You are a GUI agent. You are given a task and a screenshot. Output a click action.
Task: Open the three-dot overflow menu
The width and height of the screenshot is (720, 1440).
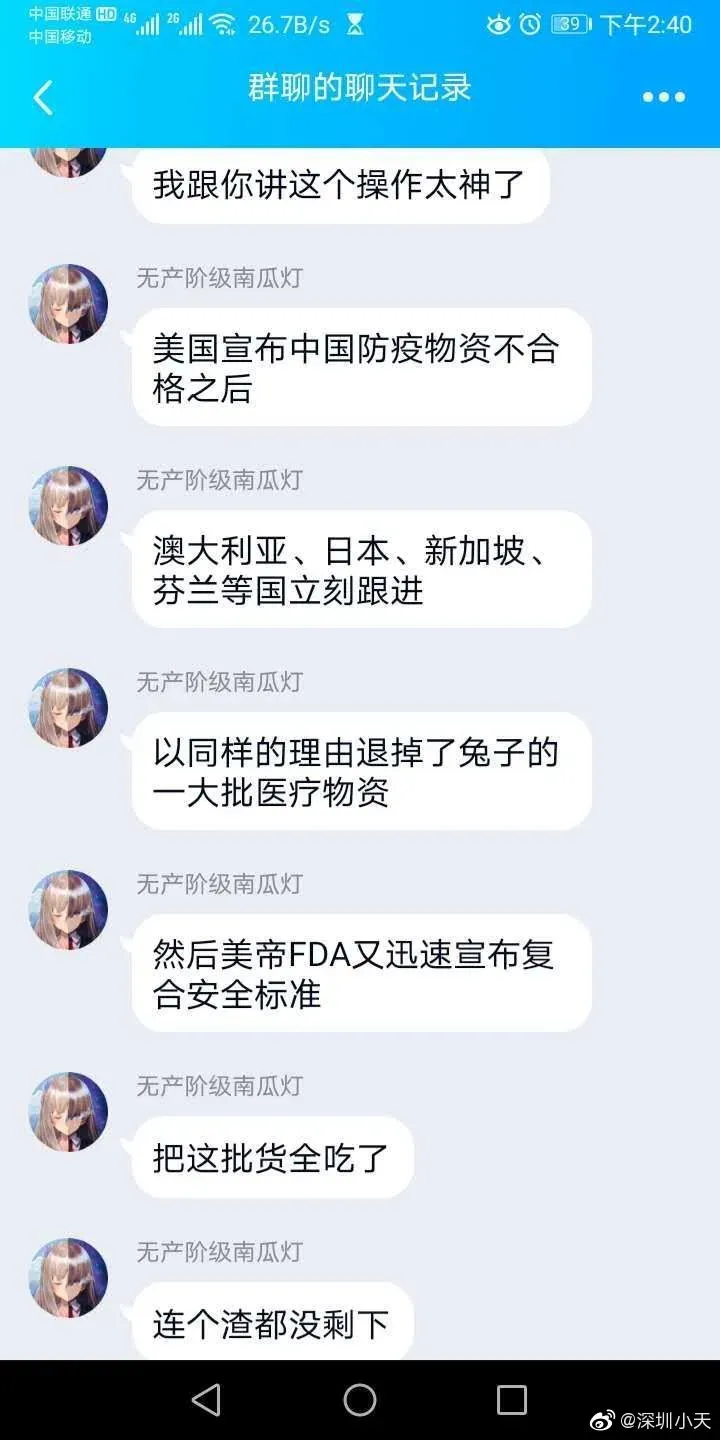pyautogui.click(x=663, y=97)
